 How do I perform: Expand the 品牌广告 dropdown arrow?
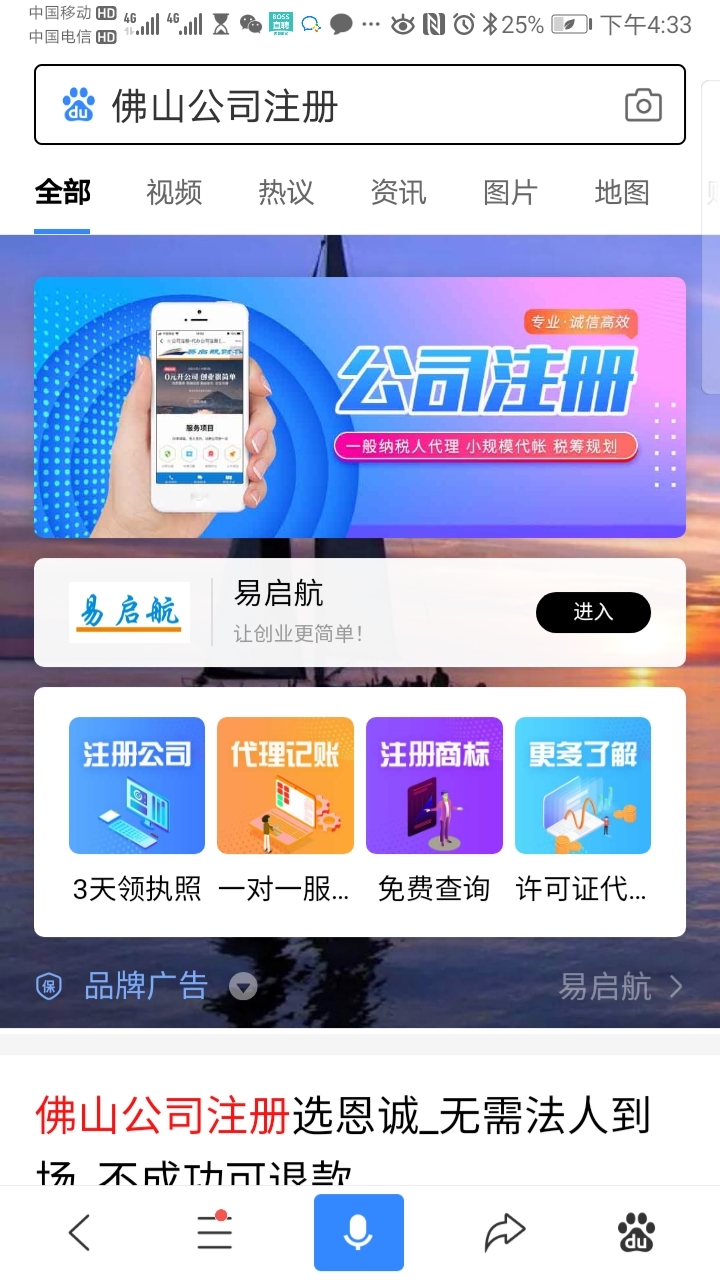243,987
